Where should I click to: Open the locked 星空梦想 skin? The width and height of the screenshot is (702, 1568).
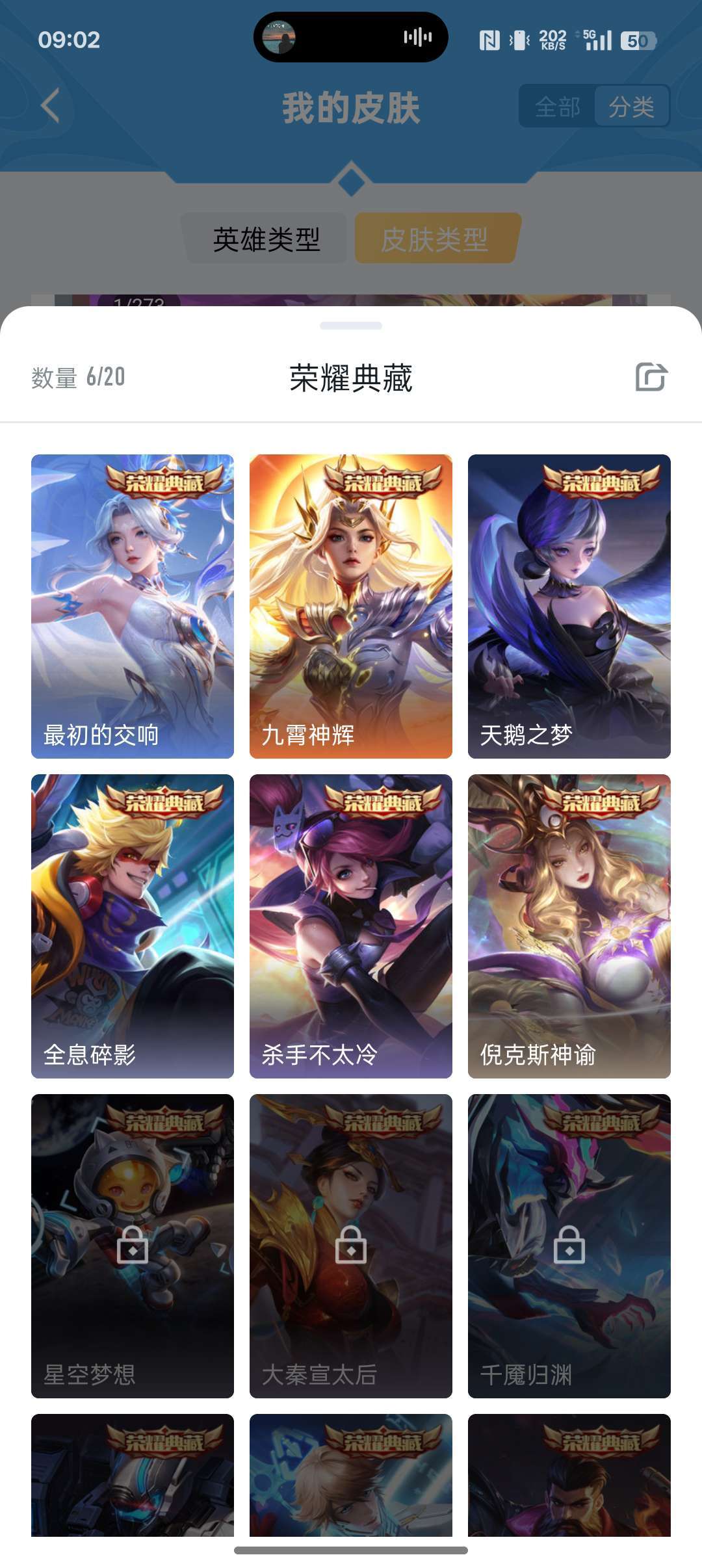pyautogui.click(x=133, y=1246)
